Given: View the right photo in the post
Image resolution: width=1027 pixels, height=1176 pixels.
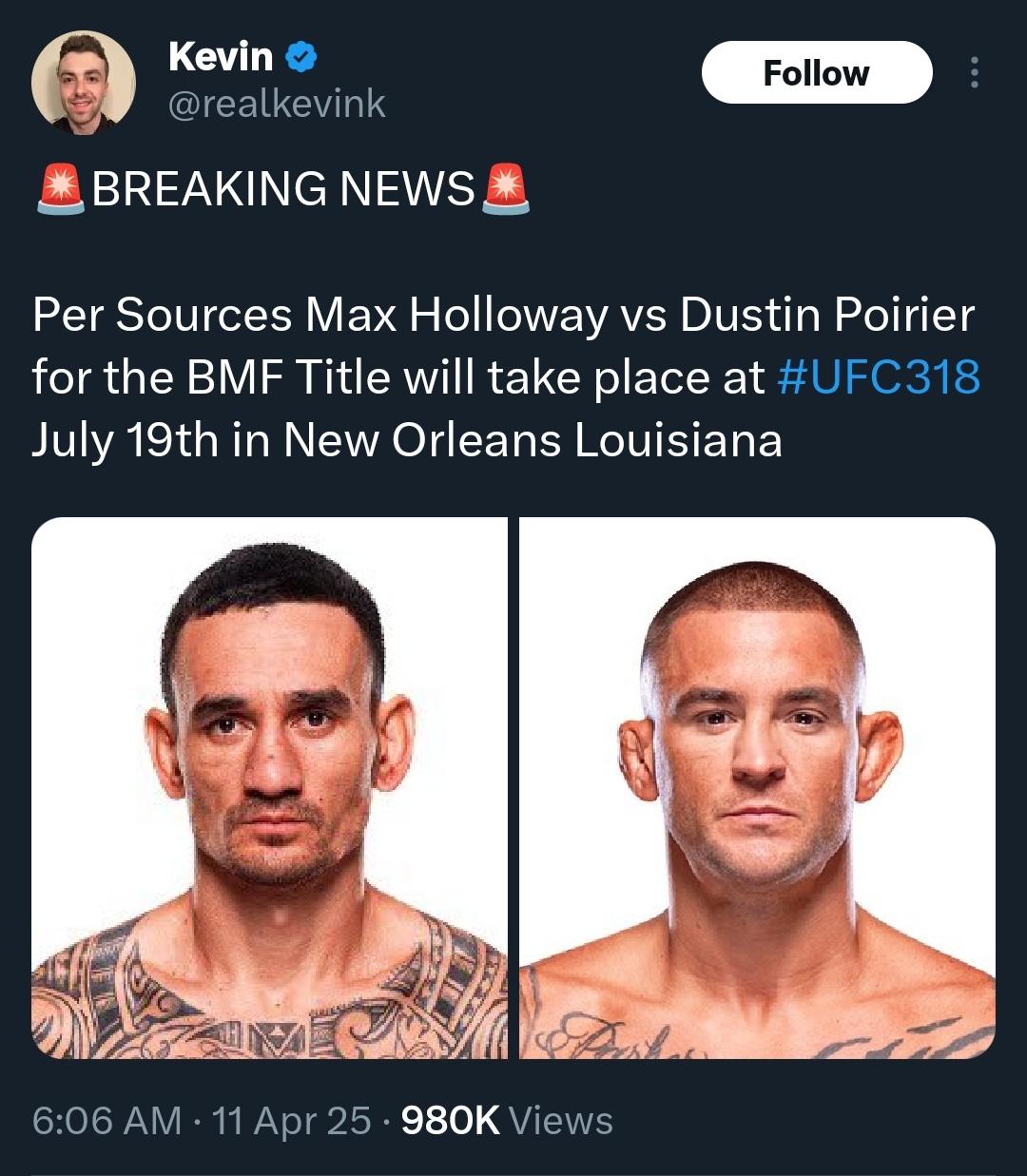Looking at the screenshot, I should 757,787.
